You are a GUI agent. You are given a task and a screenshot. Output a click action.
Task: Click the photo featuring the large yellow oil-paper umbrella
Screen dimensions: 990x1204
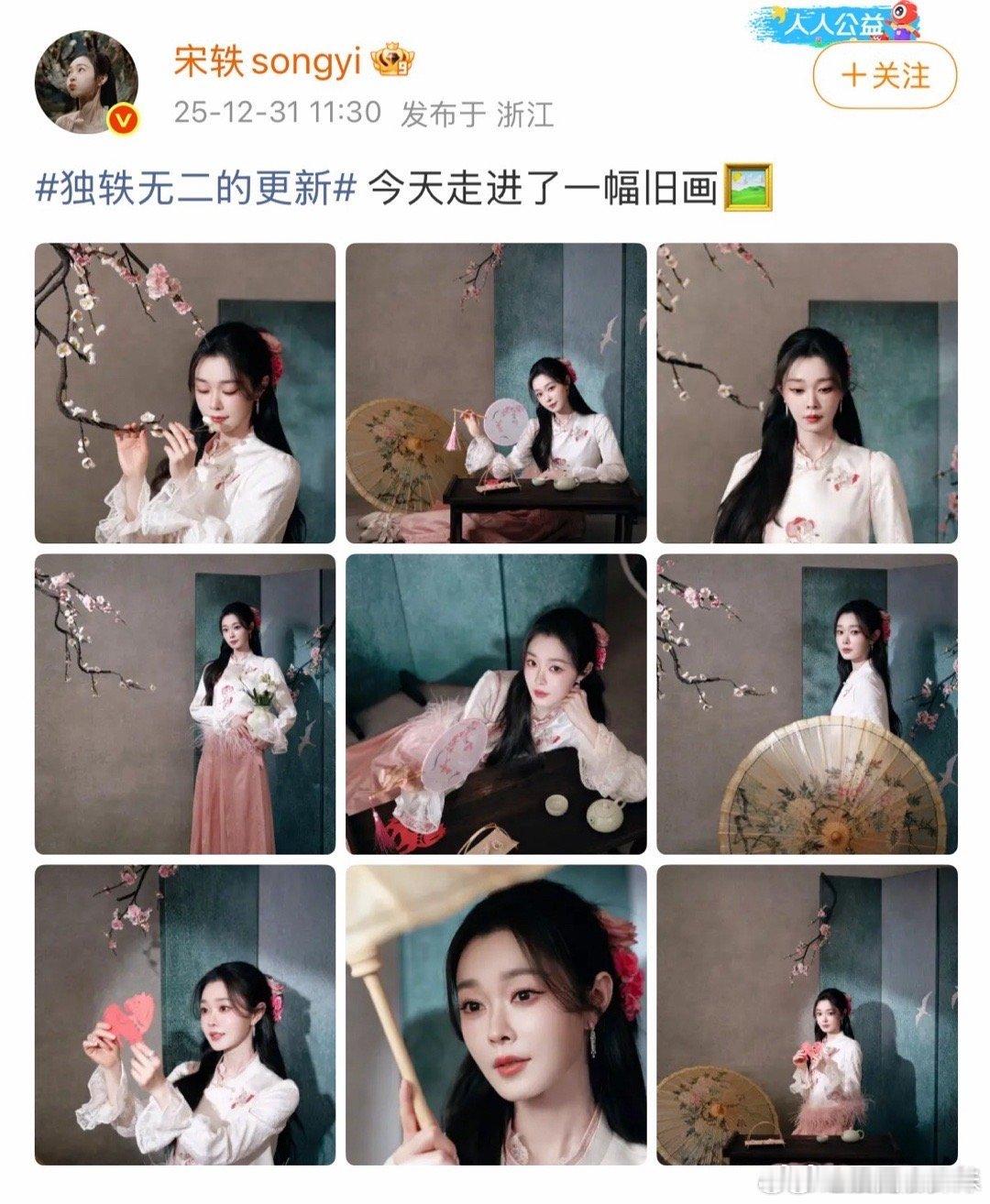[805, 706]
